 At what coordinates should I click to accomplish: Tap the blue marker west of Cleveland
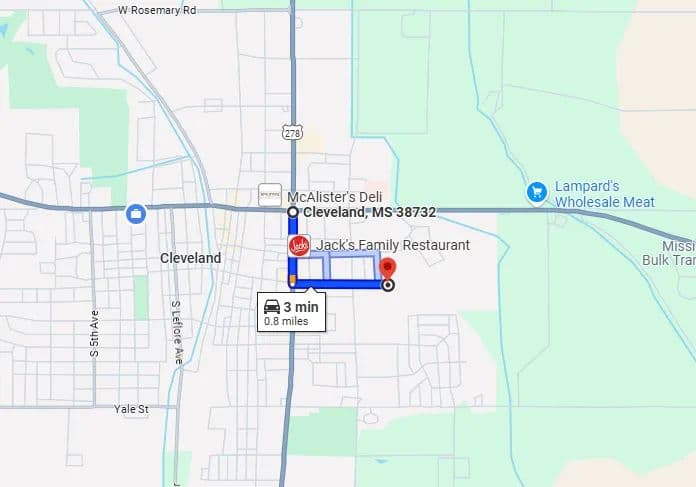pyautogui.click(x=135, y=212)
